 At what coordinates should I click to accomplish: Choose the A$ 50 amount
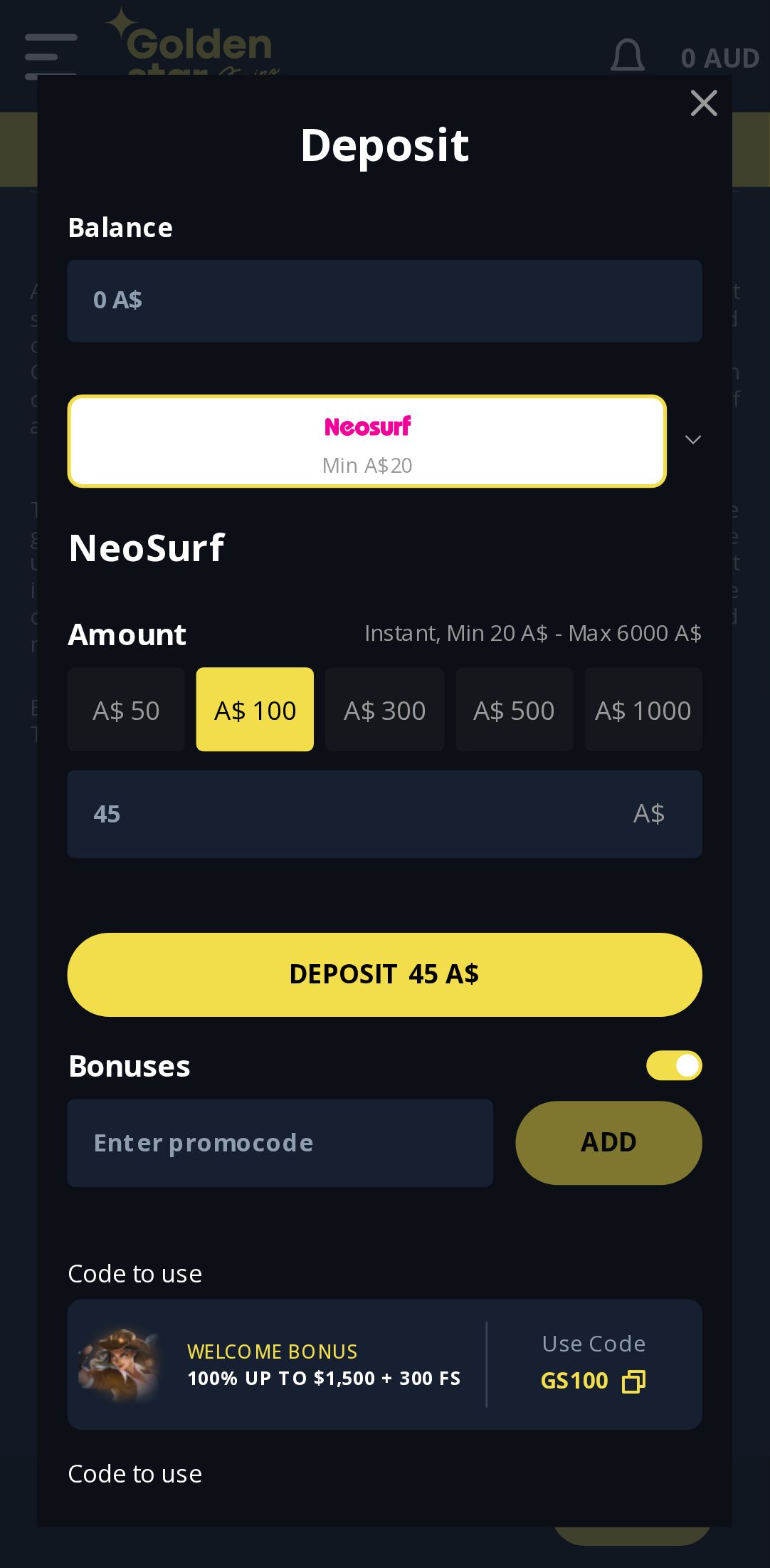(x=126, y=710)
